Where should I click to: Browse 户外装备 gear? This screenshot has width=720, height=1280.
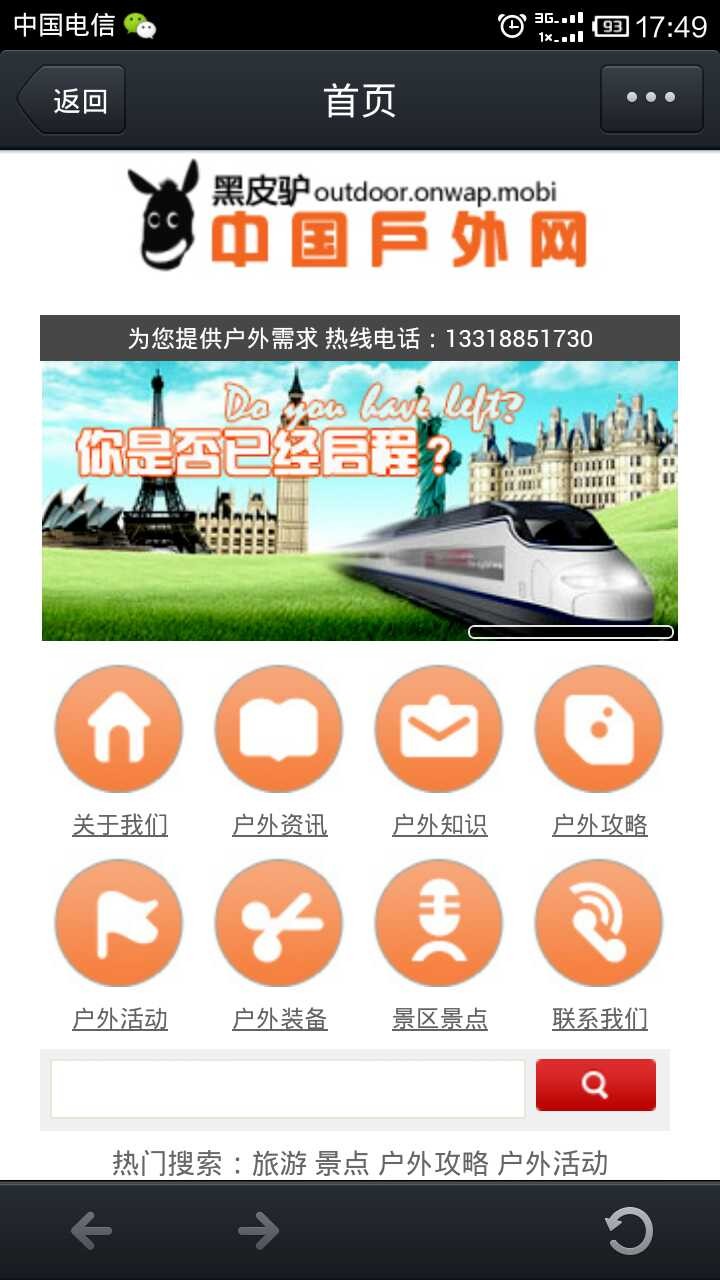pos(279,923)
